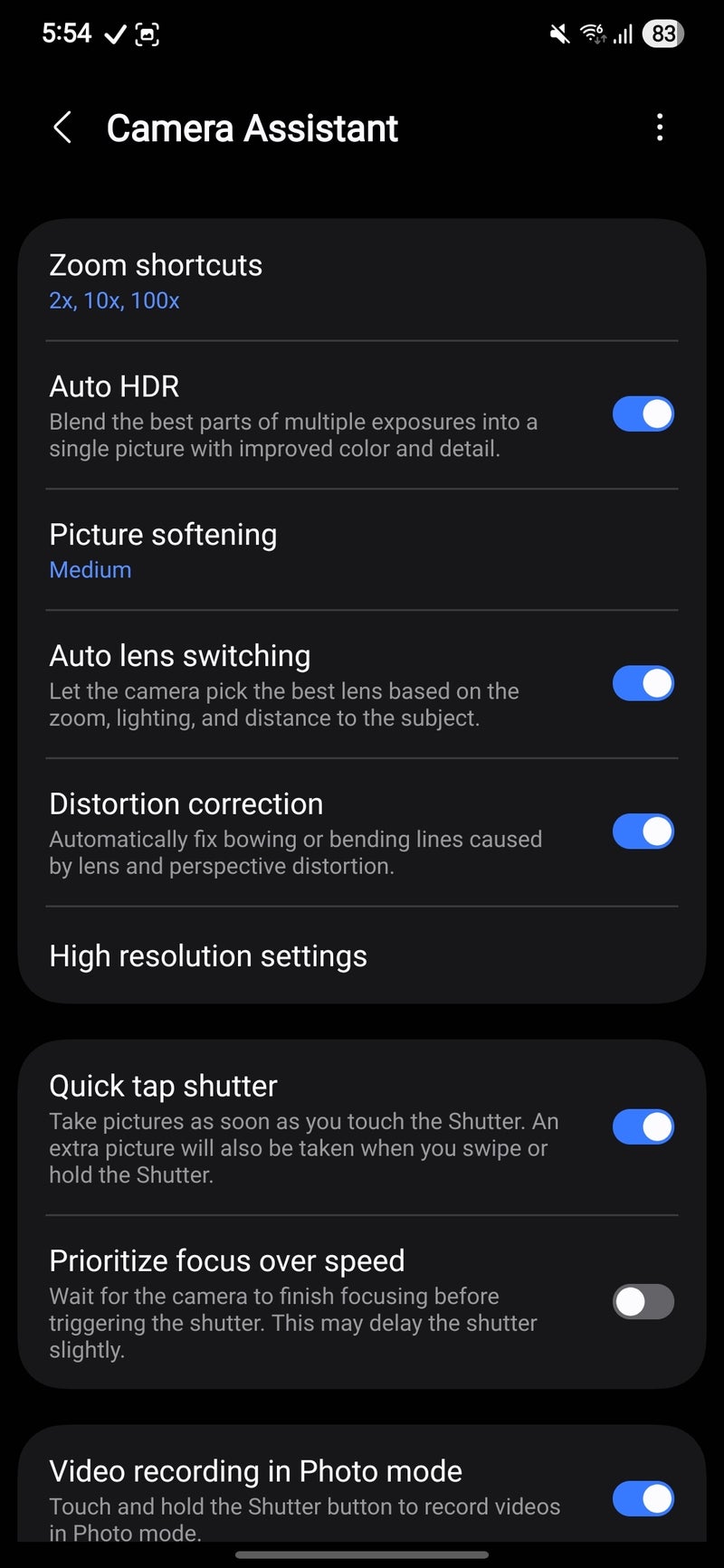Tap the battery indicator showing 83
This screenshot has height=1568, width=724.
[662, 33]
